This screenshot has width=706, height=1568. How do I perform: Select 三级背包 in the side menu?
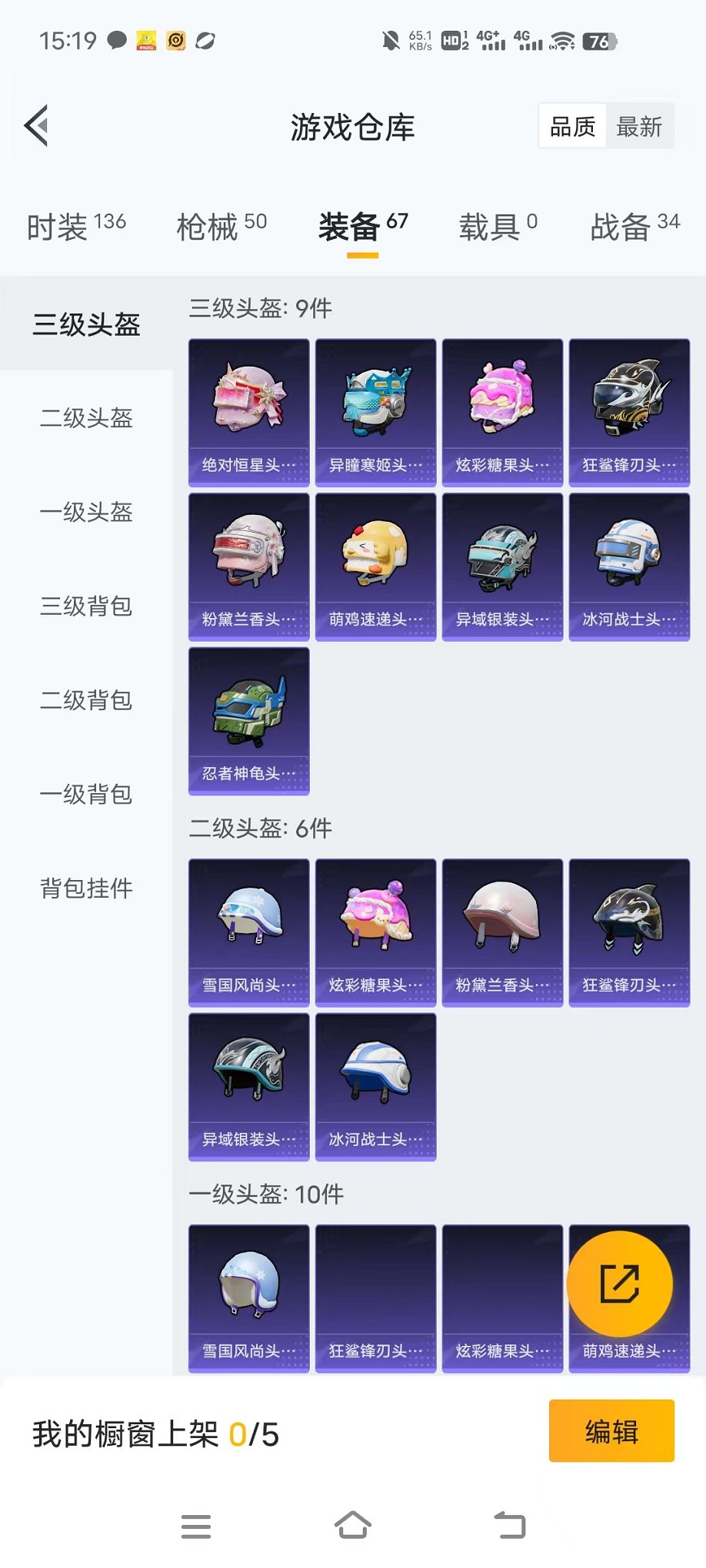tap(86, 606)
